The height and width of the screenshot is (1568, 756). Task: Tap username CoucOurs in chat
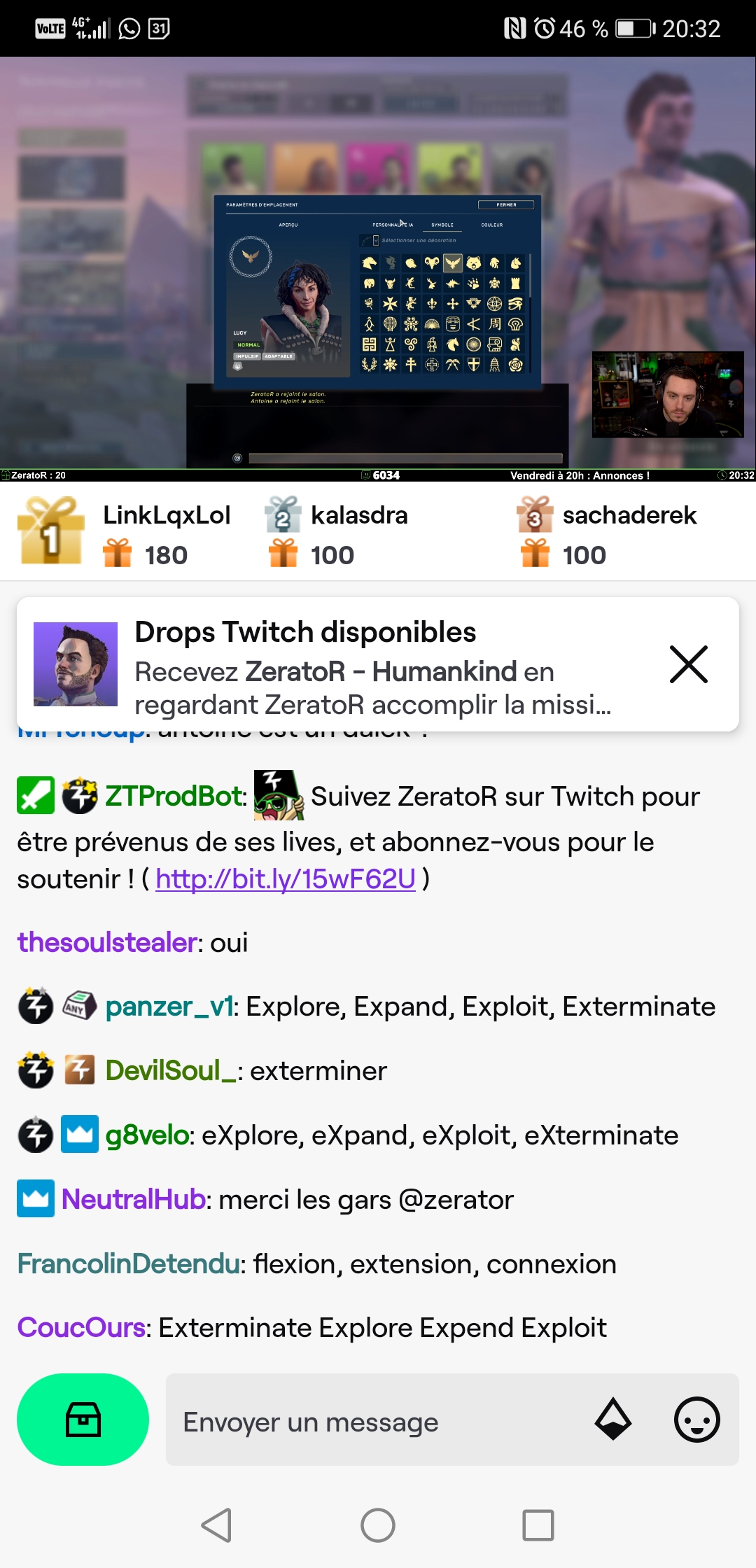point(81,1328)
